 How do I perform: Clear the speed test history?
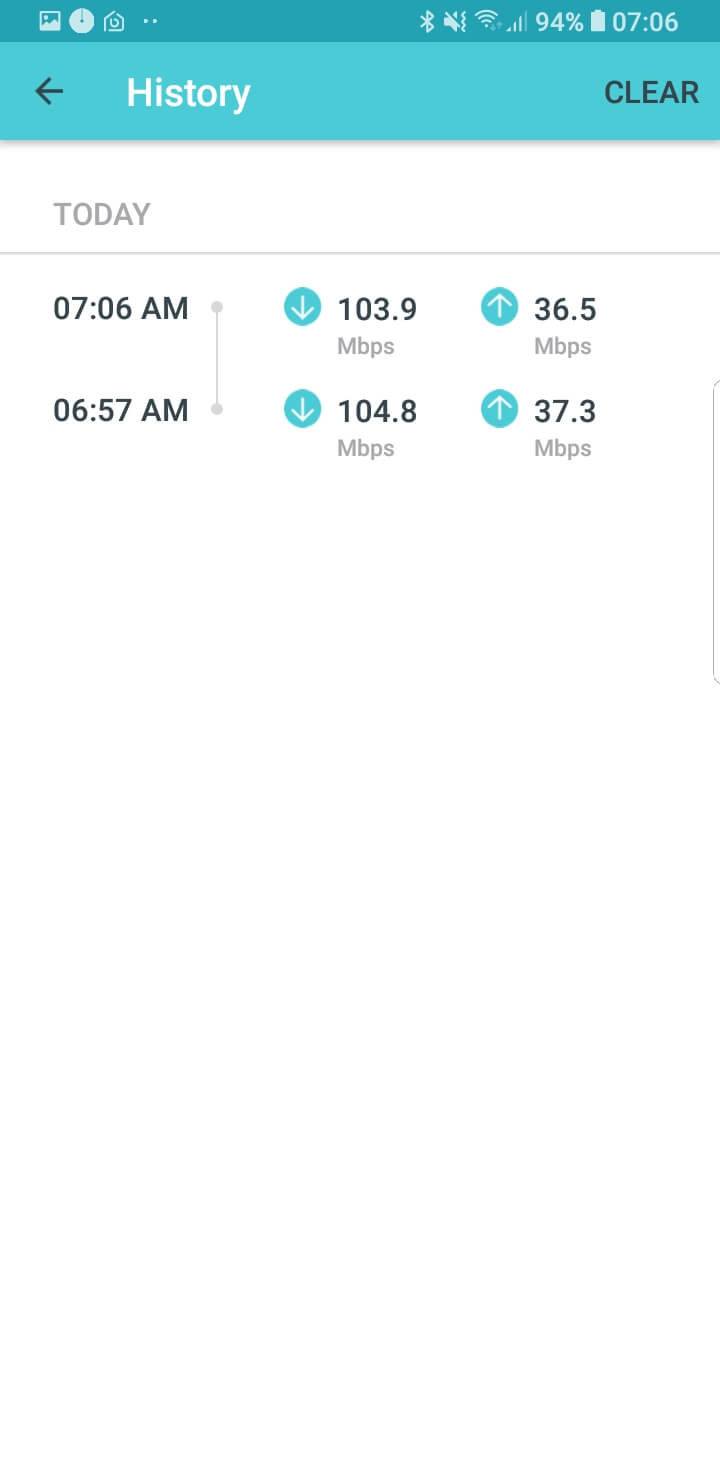[x=651, y=92]
